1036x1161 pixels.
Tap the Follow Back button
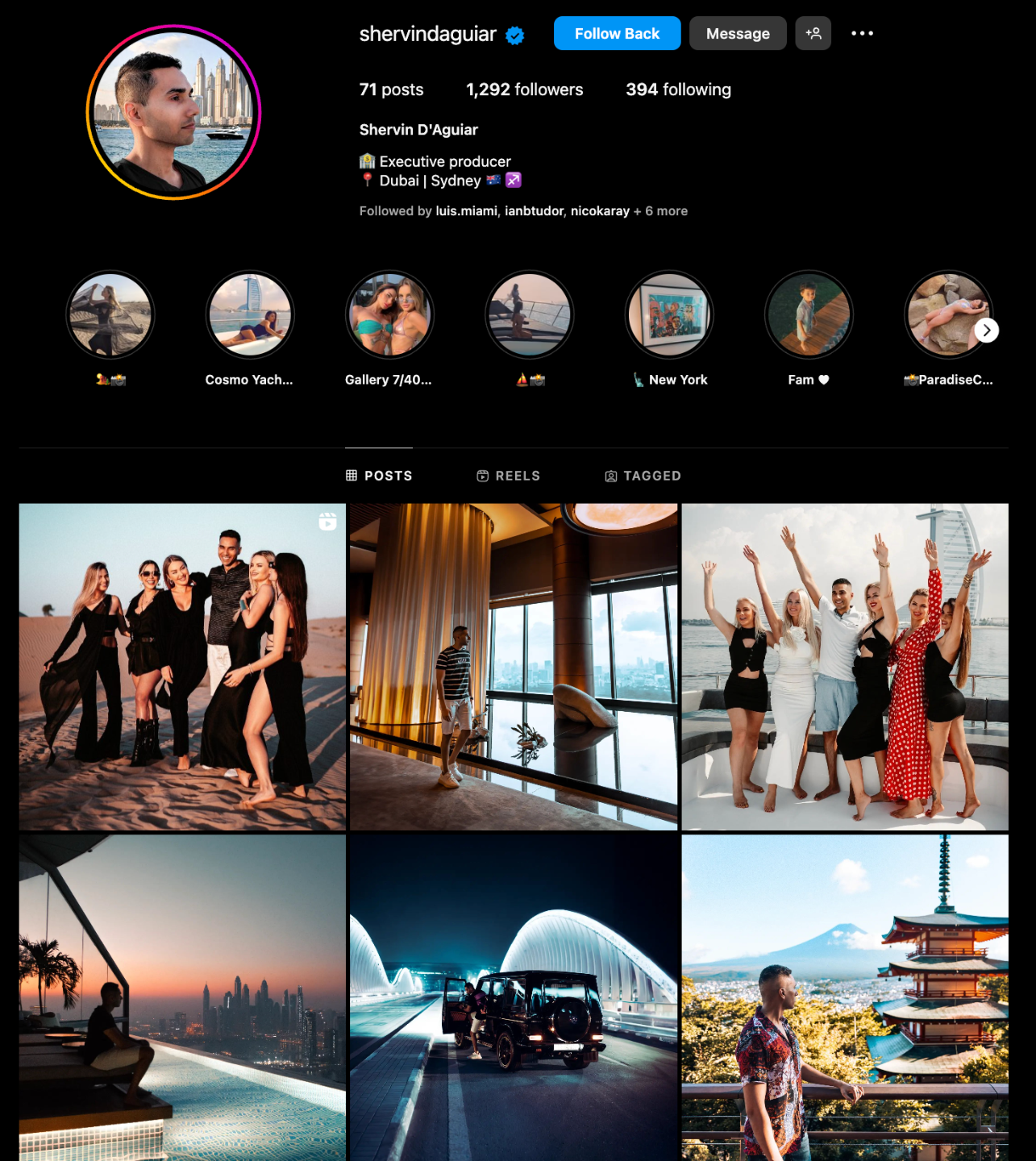617,34
